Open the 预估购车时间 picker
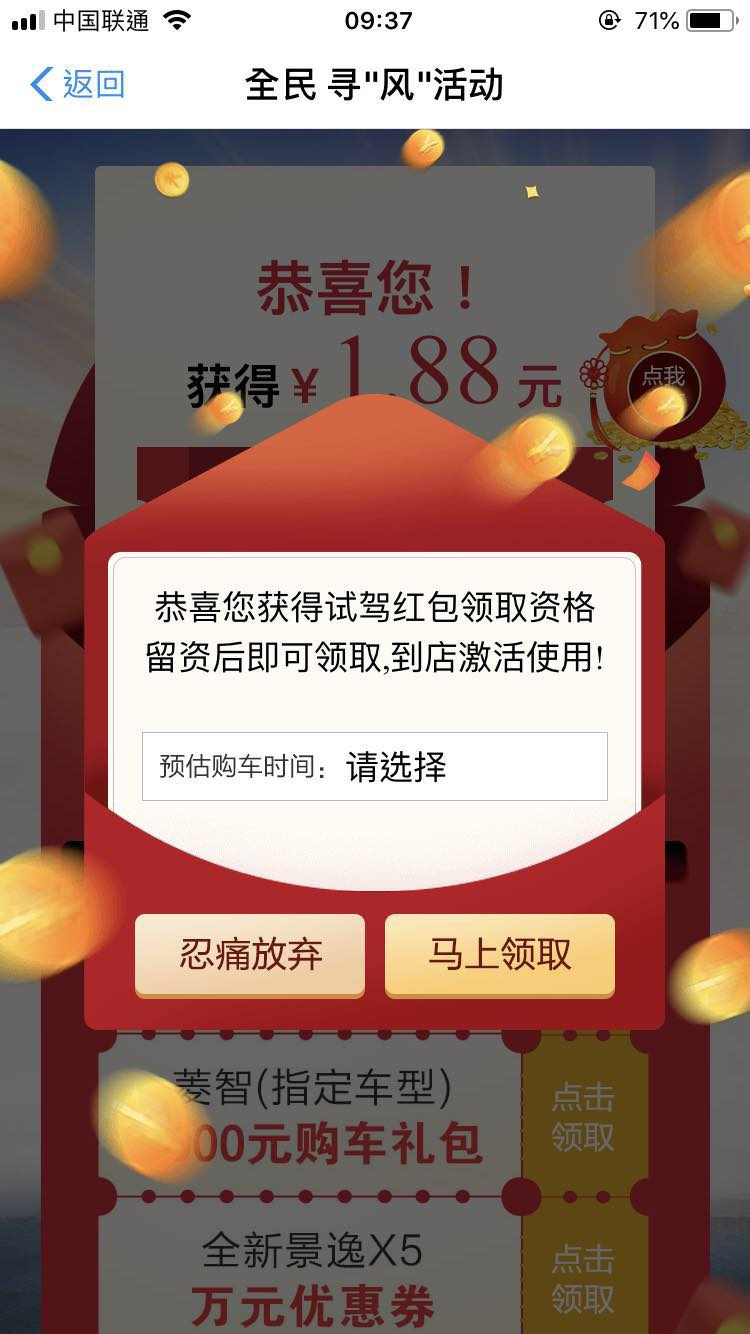 point(374,767)
